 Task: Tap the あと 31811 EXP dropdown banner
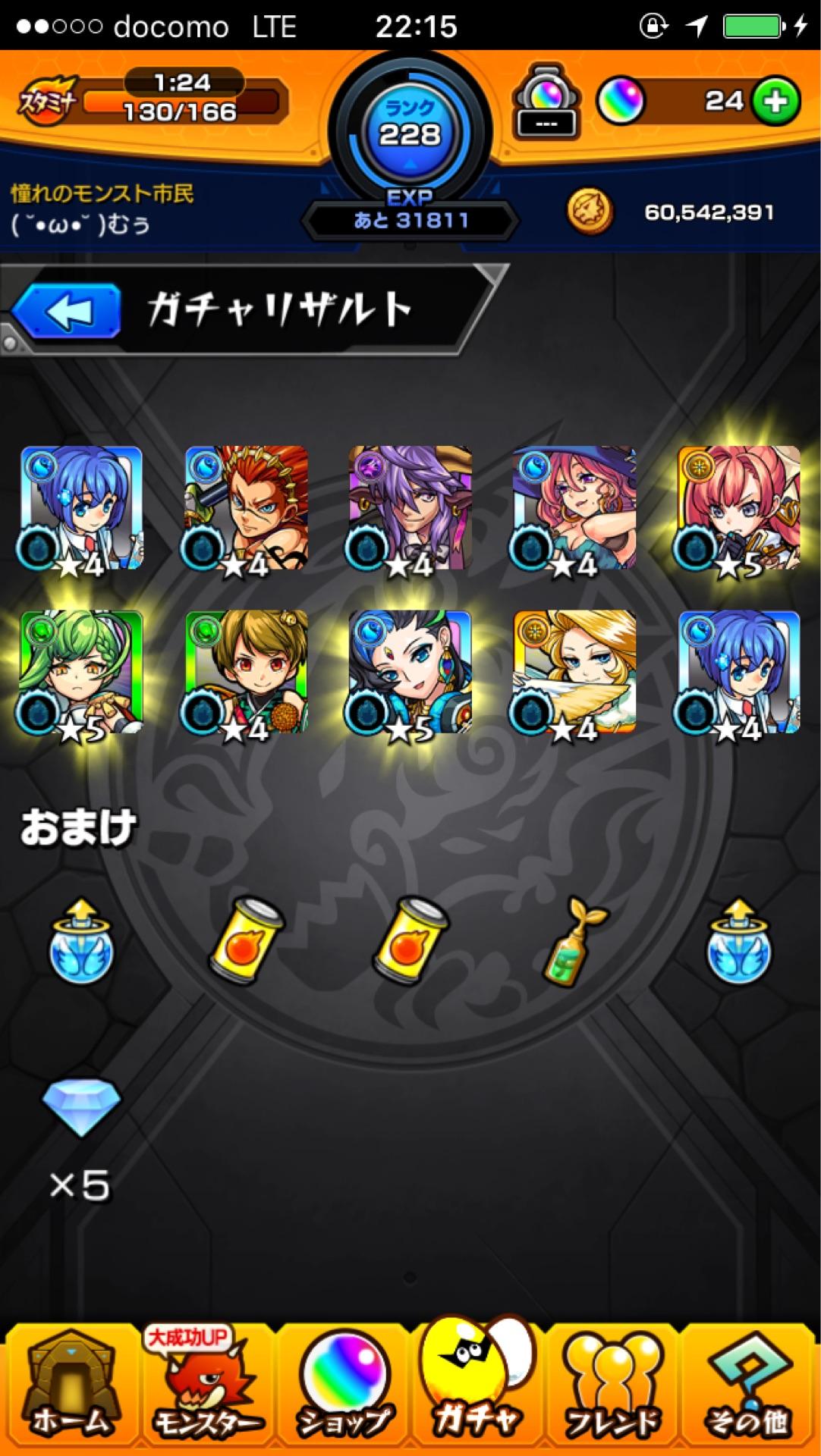click(x=410, y=218)
